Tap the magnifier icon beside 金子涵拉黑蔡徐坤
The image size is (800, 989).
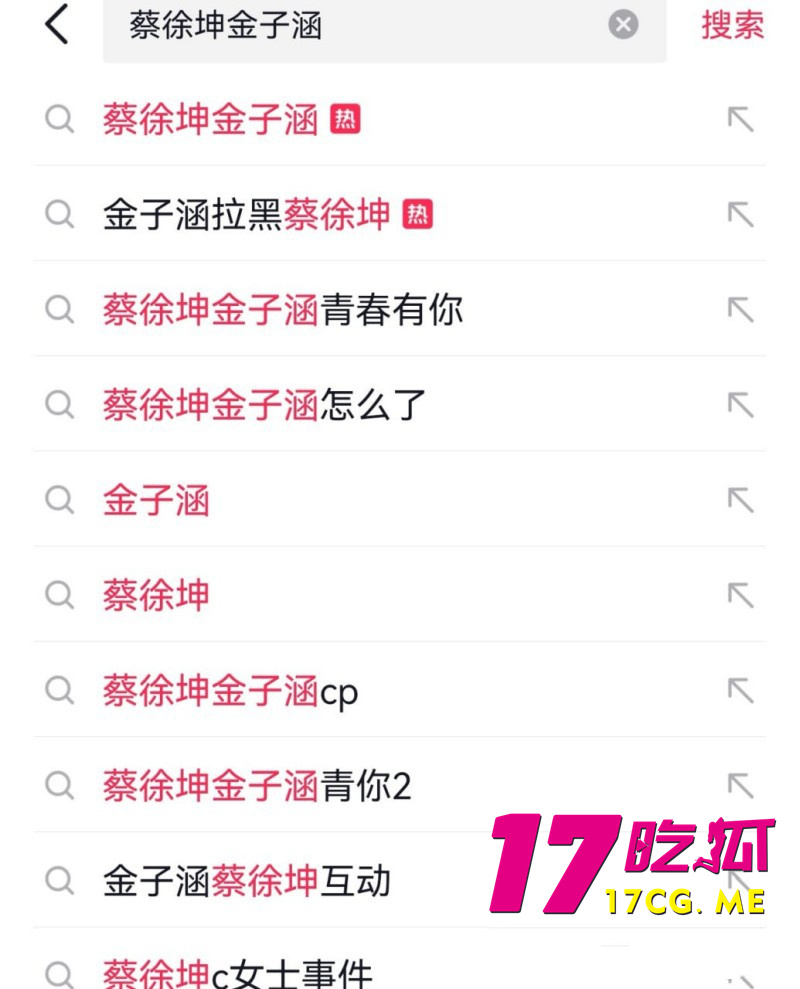(x=61, y=215)
